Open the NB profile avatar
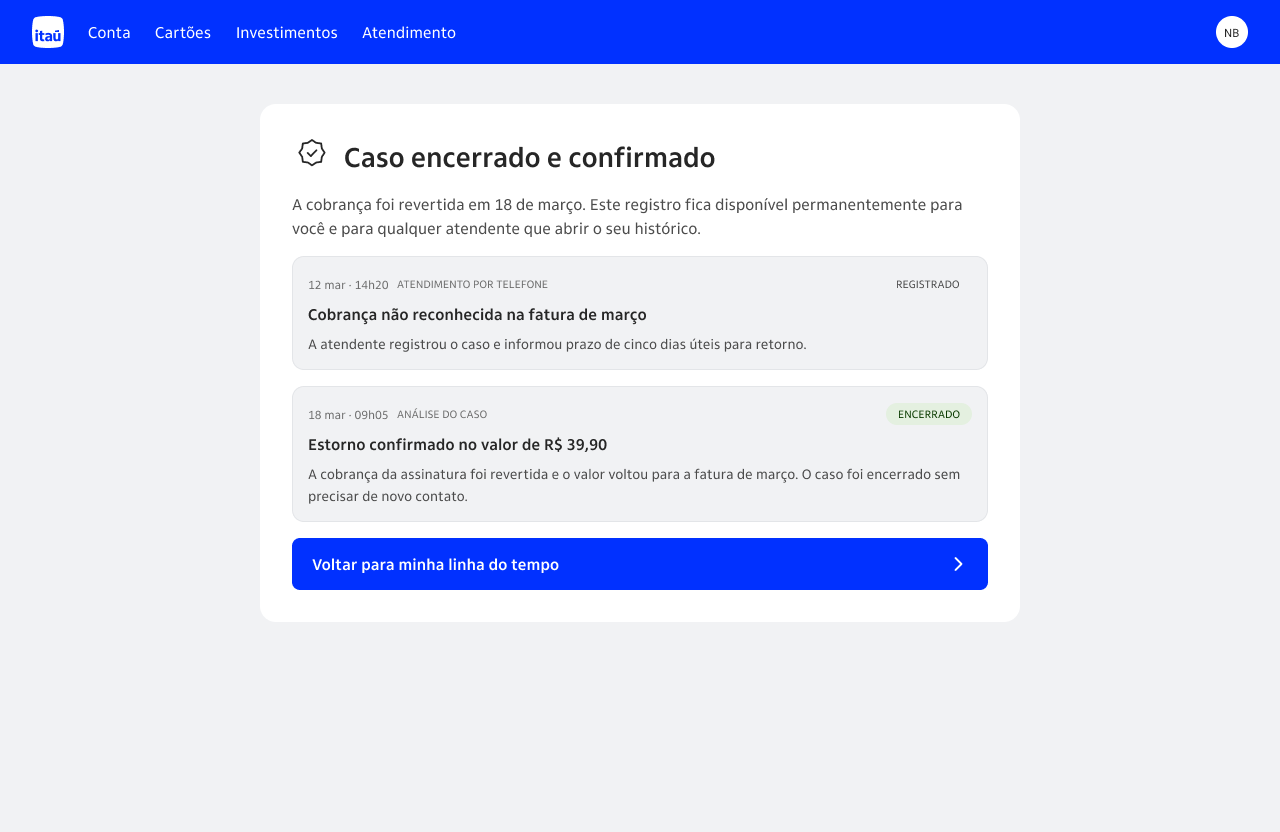This screenshot has width=1280, height=832. point(1232,32)
